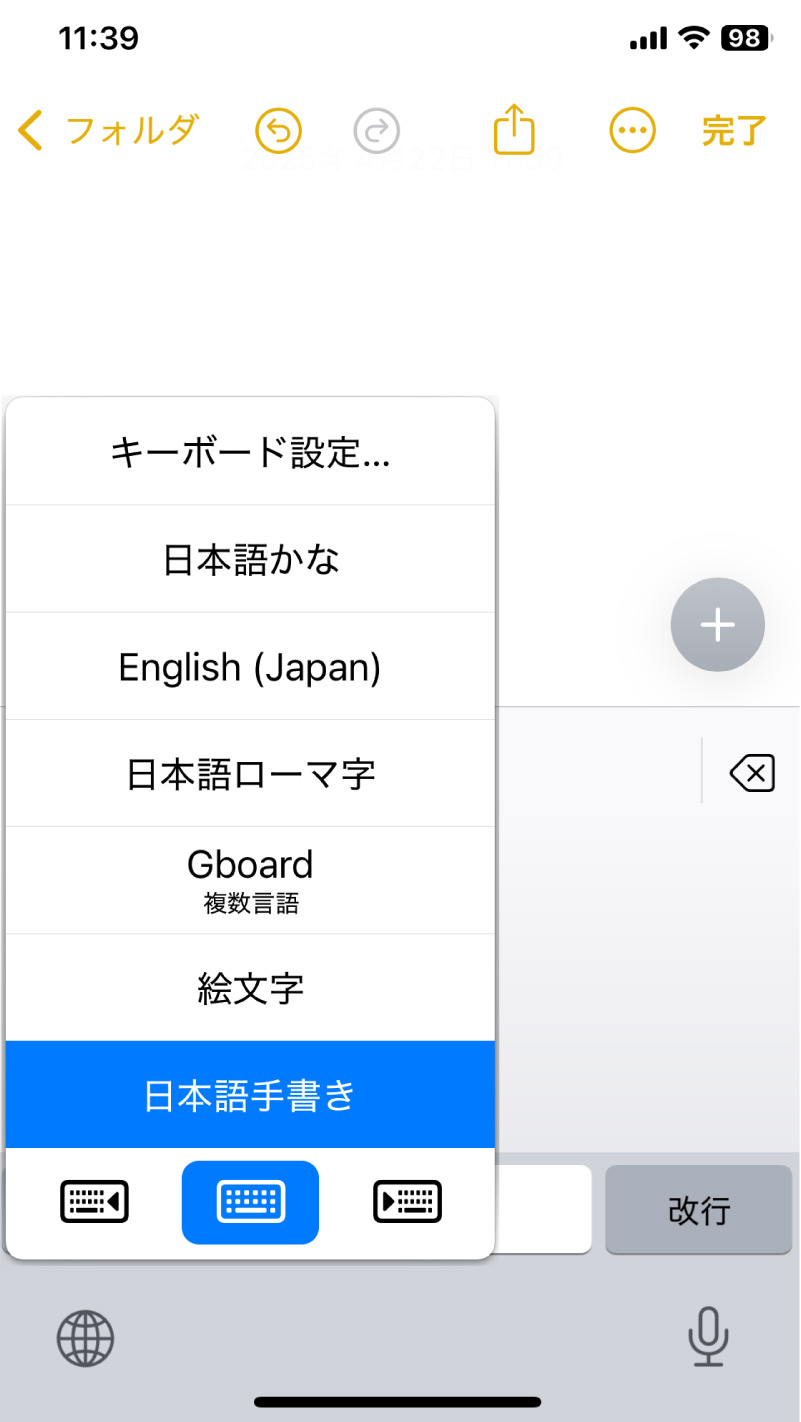This screenshot has height=1422, width=801.
Task: Undo the last edit
Action: (x=278, y=131)
